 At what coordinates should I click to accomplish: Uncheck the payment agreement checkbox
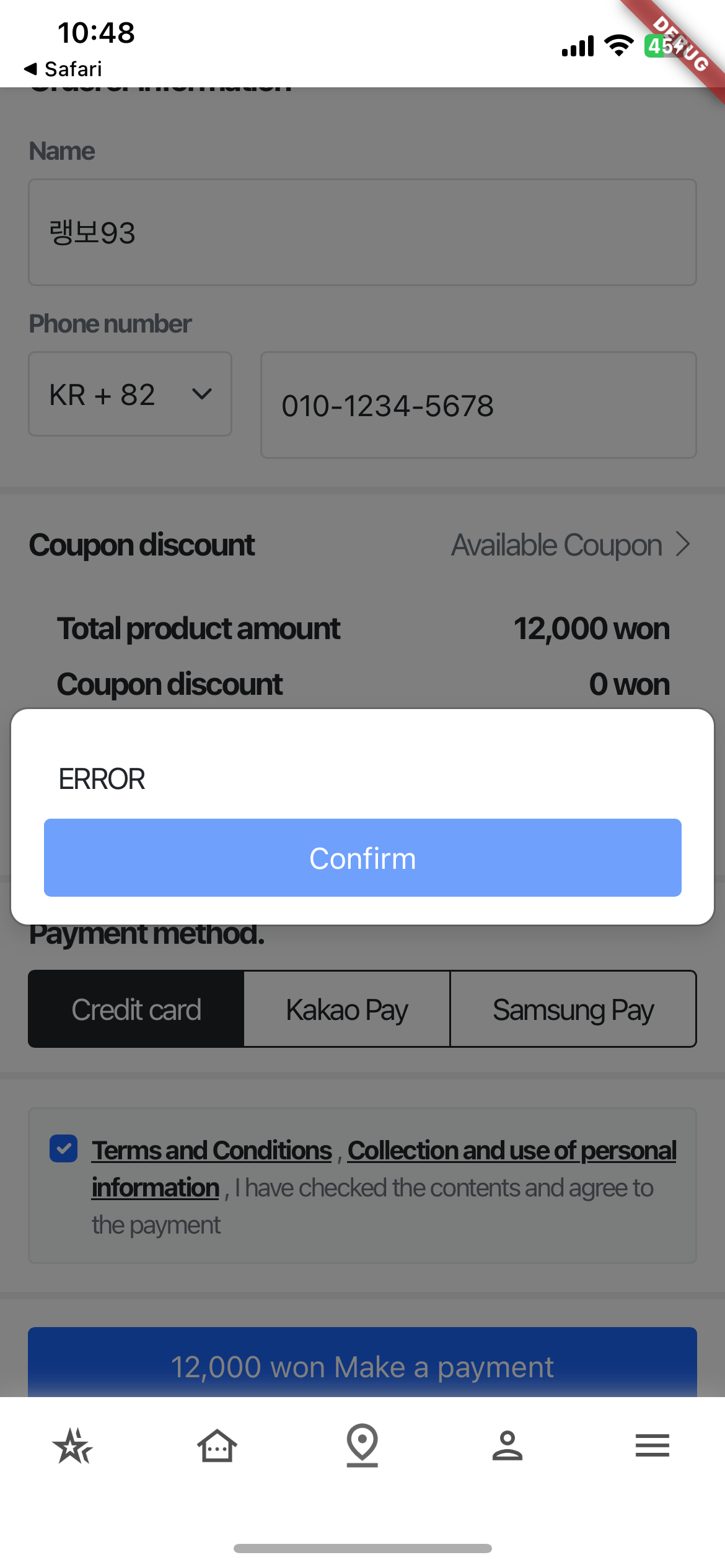coord(63,1149)
